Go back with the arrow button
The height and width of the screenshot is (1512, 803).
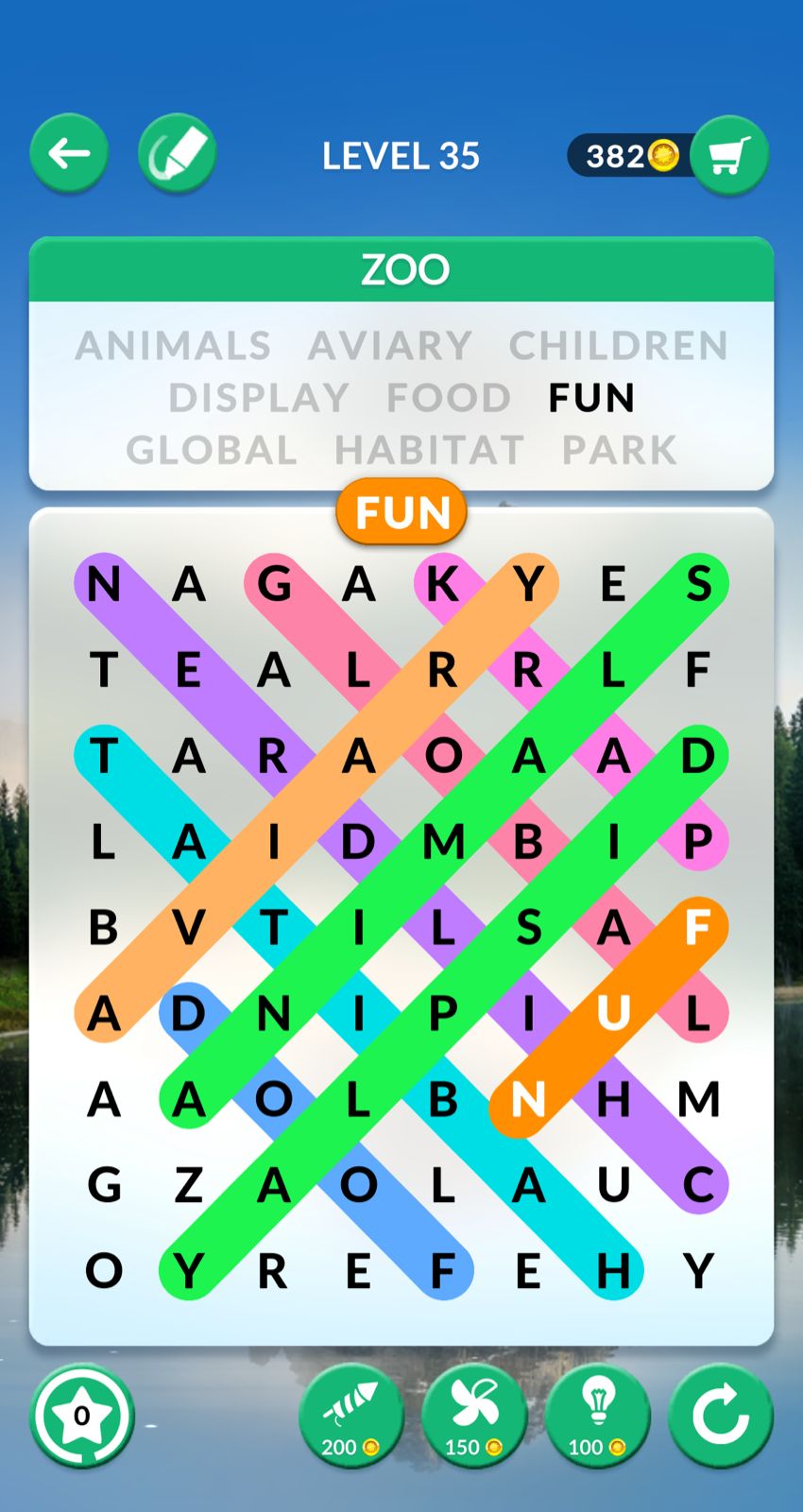[x=69, y=153]
